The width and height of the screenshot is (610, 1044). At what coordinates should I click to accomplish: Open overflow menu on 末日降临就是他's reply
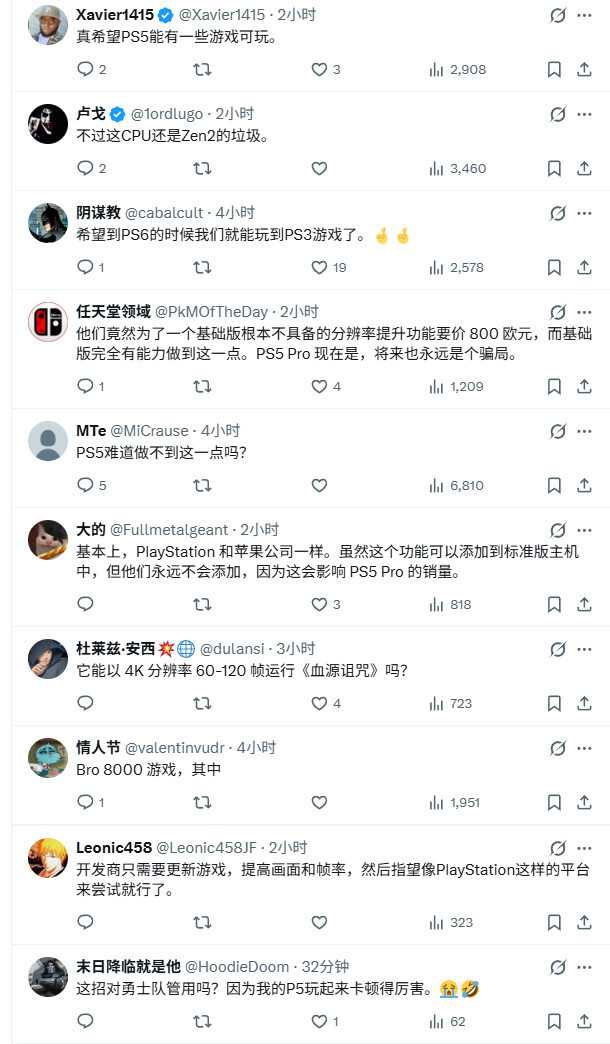pyautogui.click(x=585, y=966)
